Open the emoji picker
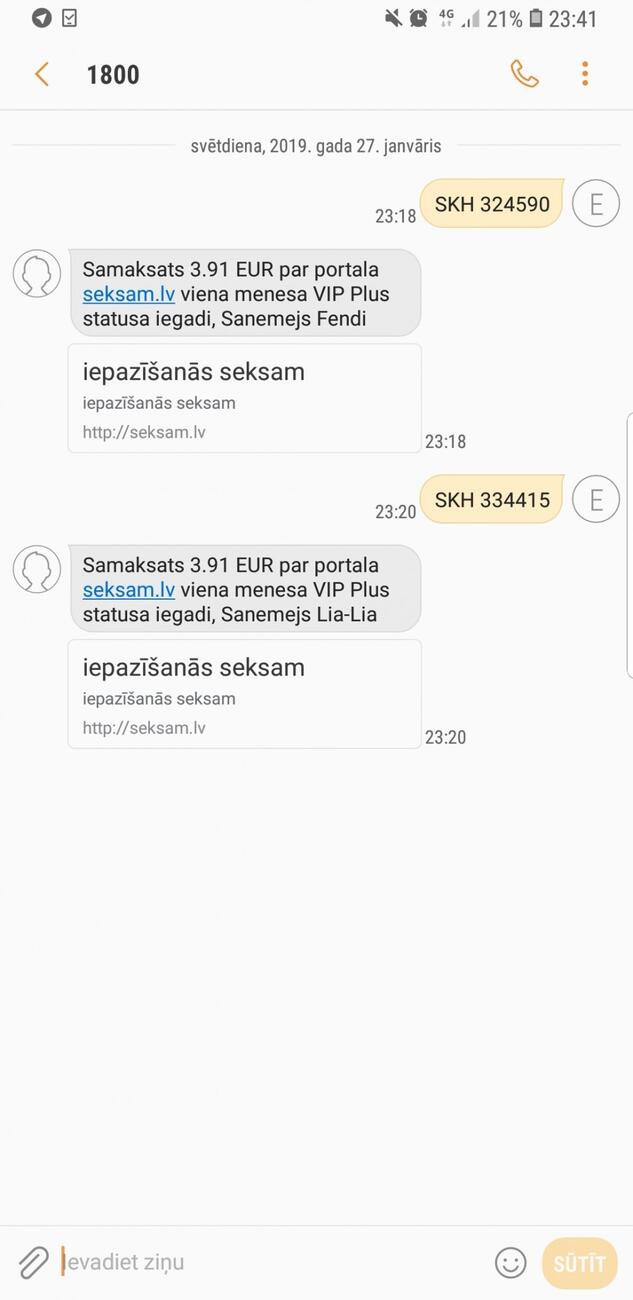The image size is (633, 1300). tap(510, 1263)
